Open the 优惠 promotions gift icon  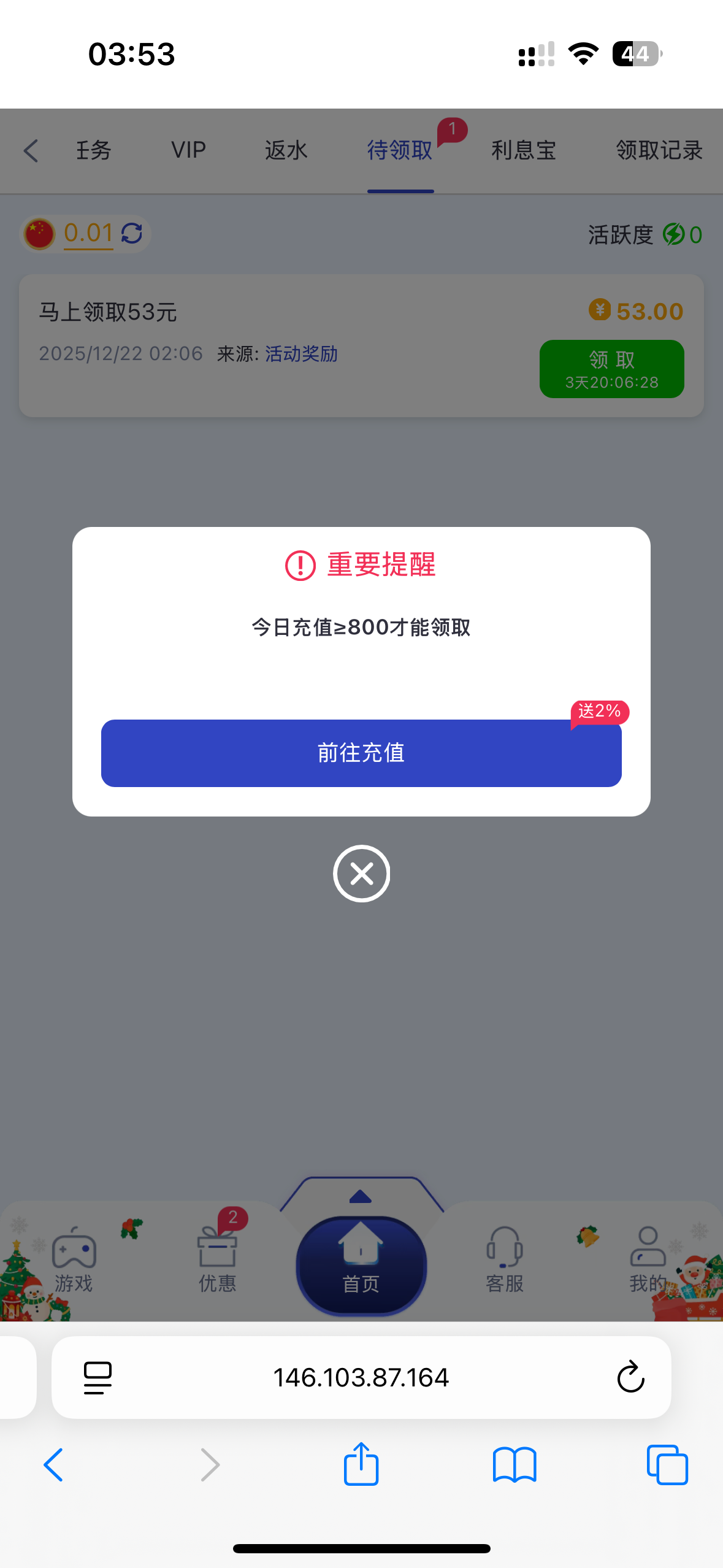(218, 1251)
